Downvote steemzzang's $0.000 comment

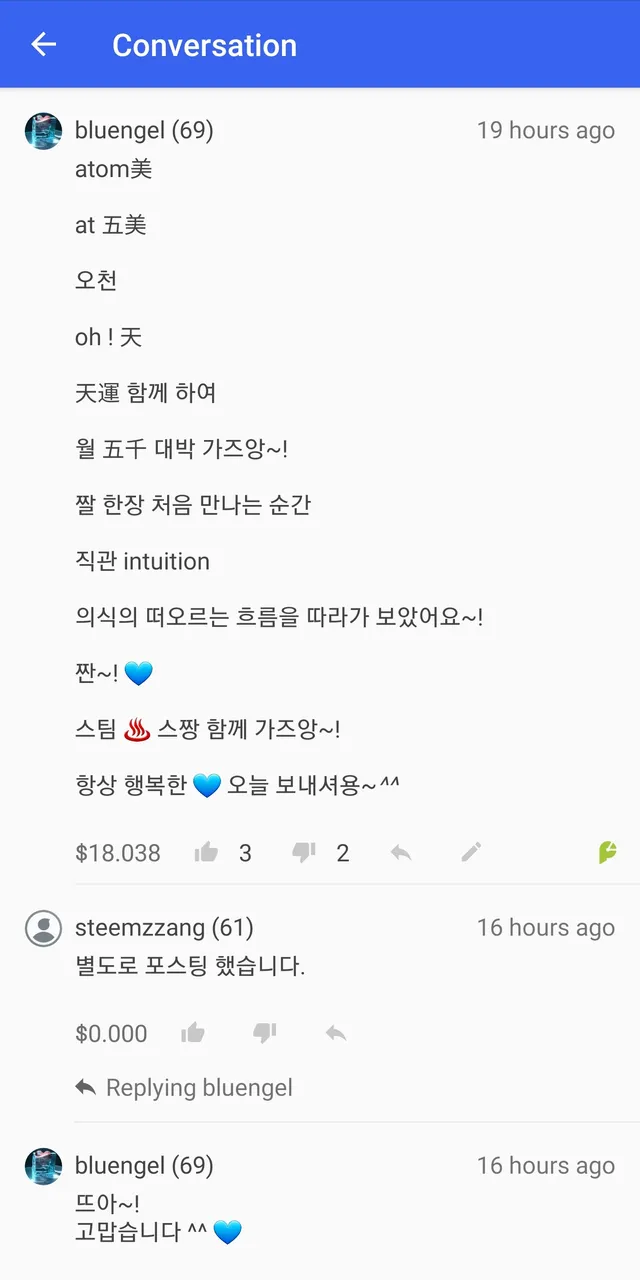click(265, 1033)
